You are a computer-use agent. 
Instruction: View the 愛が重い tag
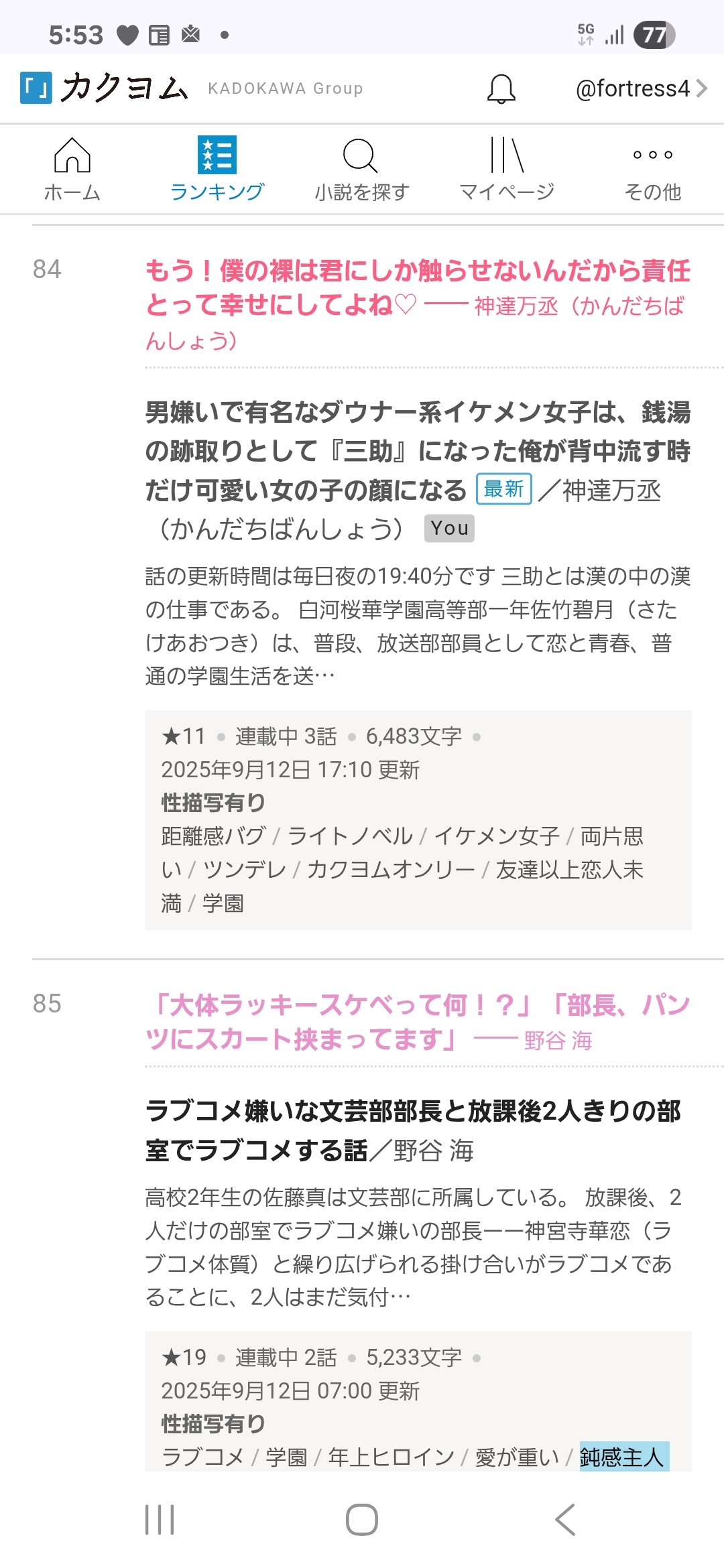pyautogui.click(x=517, y=1457)
